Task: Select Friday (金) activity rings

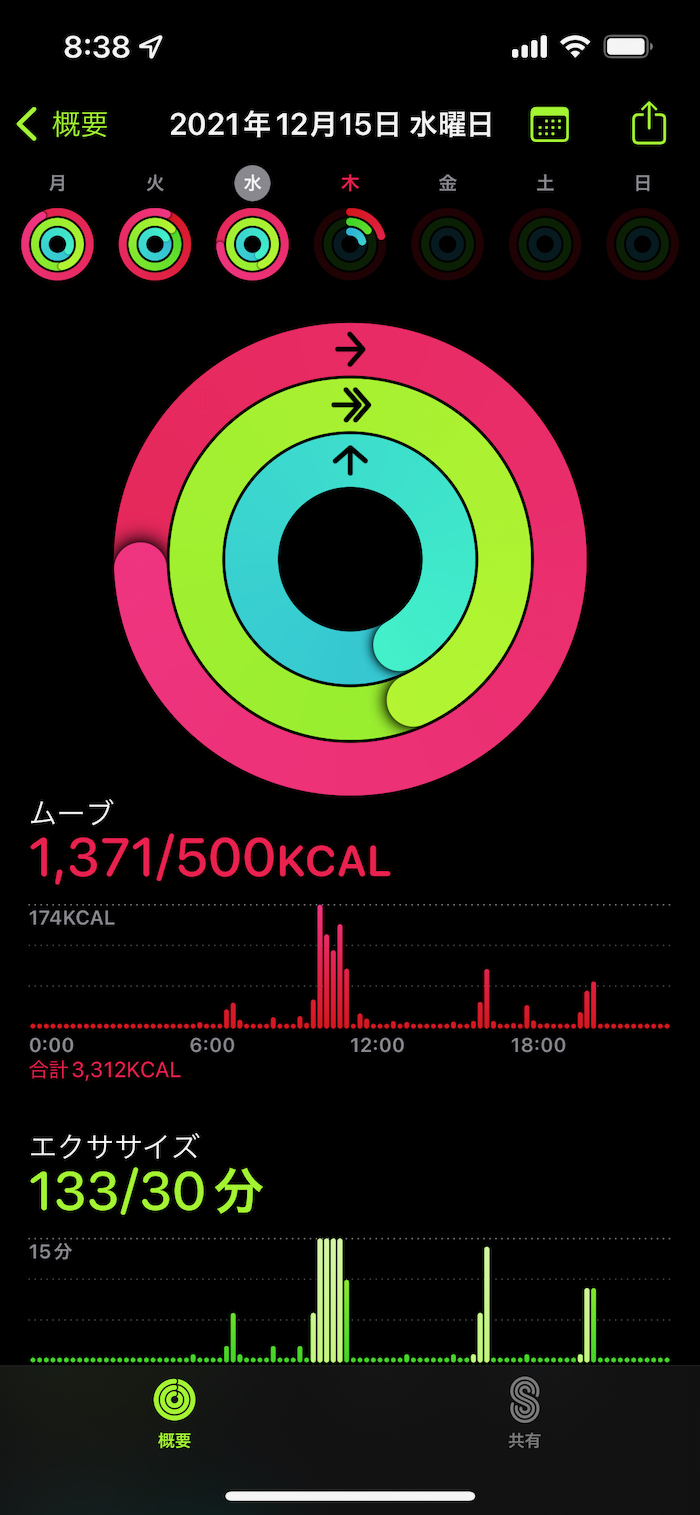Action: (x=447, y=243)
